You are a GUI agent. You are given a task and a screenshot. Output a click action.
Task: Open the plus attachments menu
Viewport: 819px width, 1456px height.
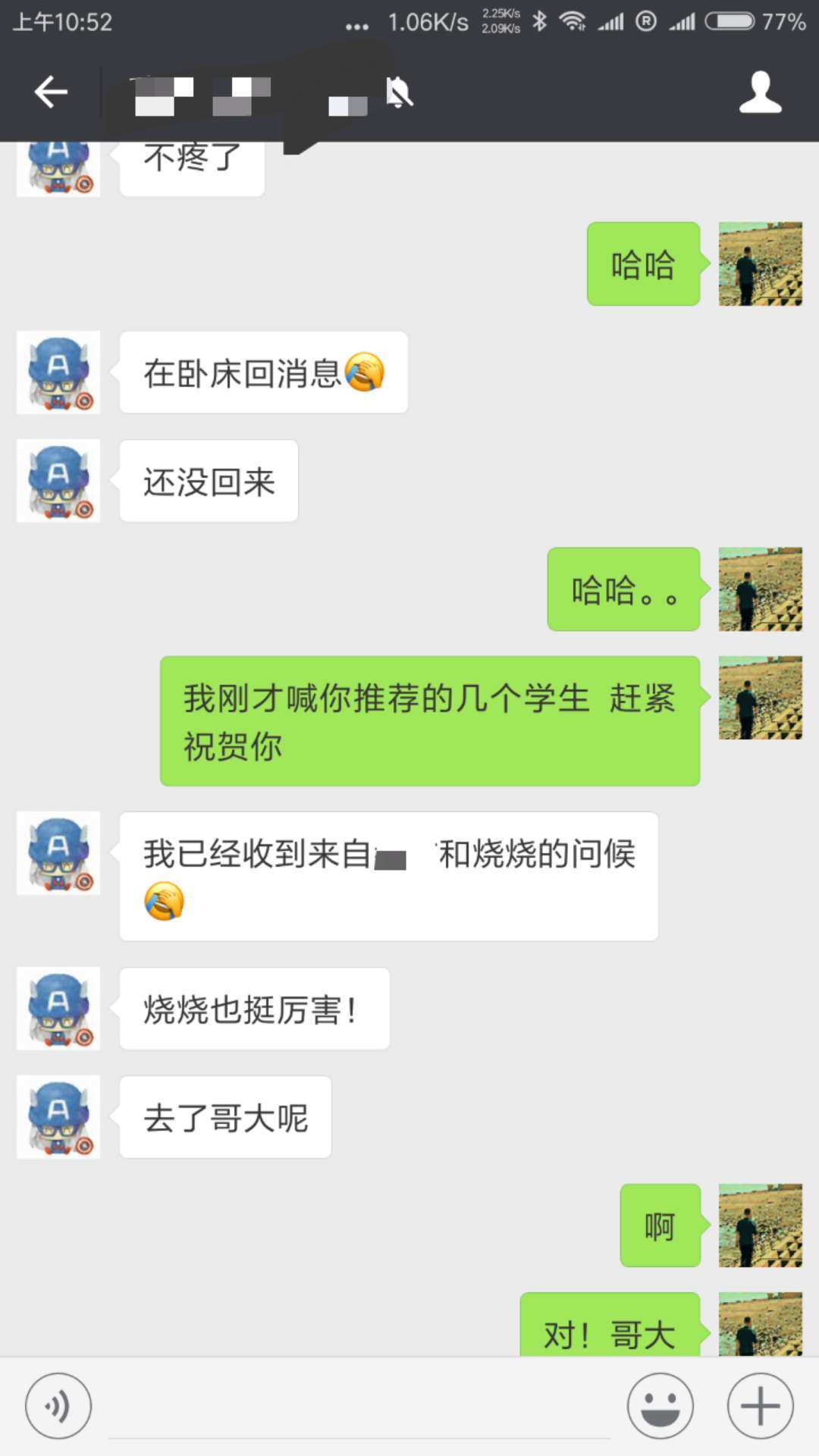760,1406
